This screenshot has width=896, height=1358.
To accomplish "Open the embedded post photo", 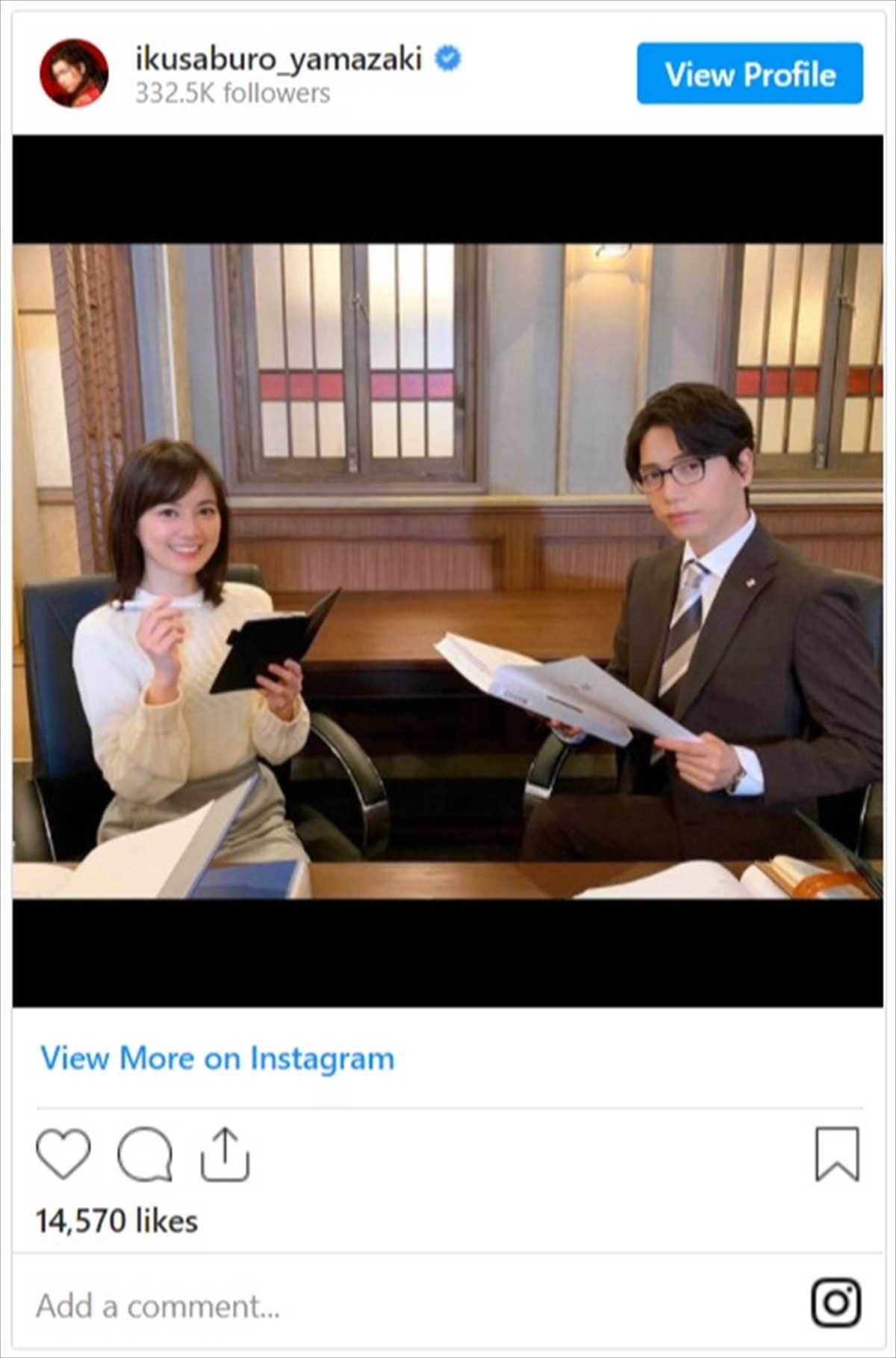I will click(447, 571).
